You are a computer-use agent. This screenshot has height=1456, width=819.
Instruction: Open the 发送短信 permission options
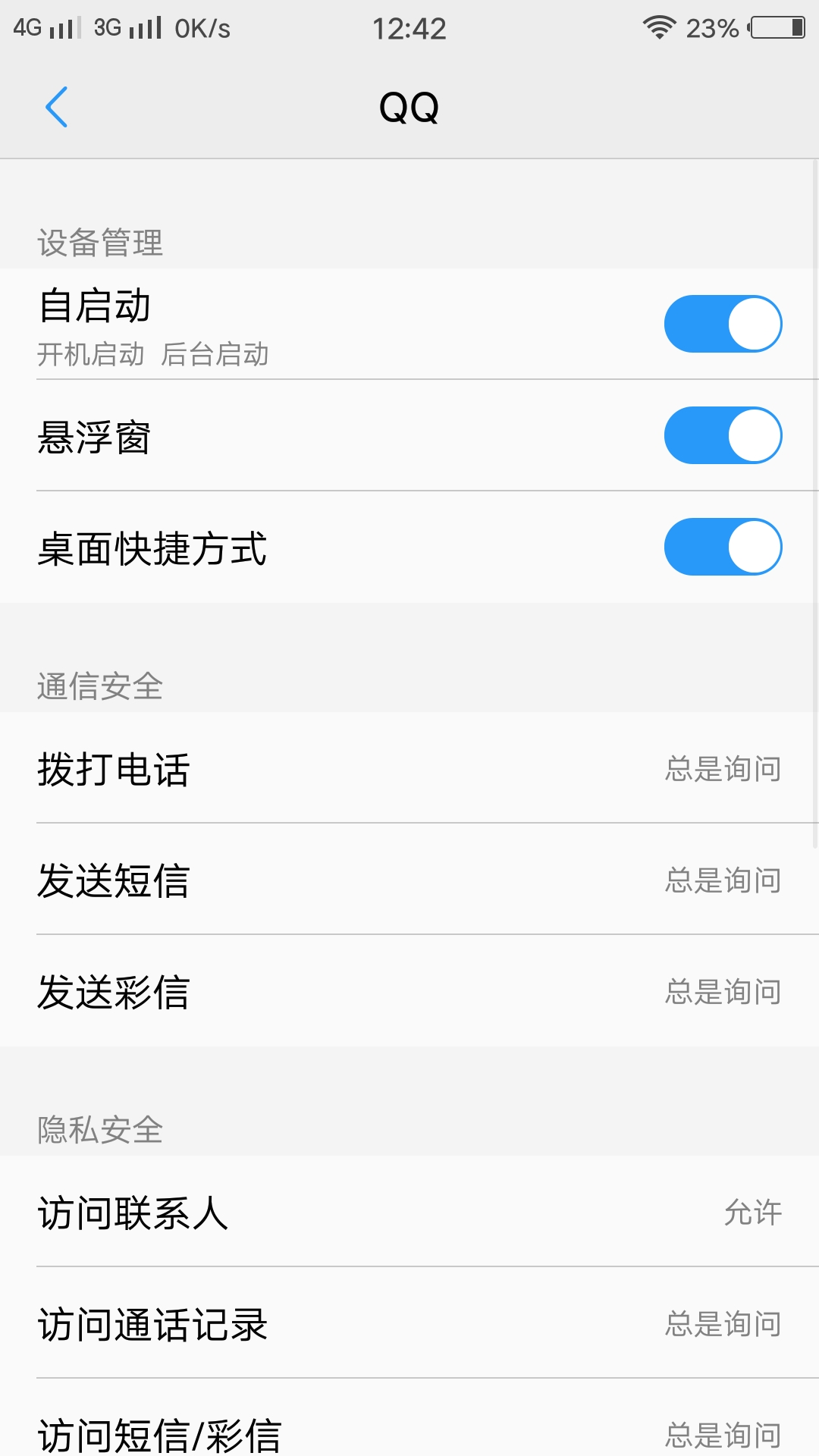409,880
